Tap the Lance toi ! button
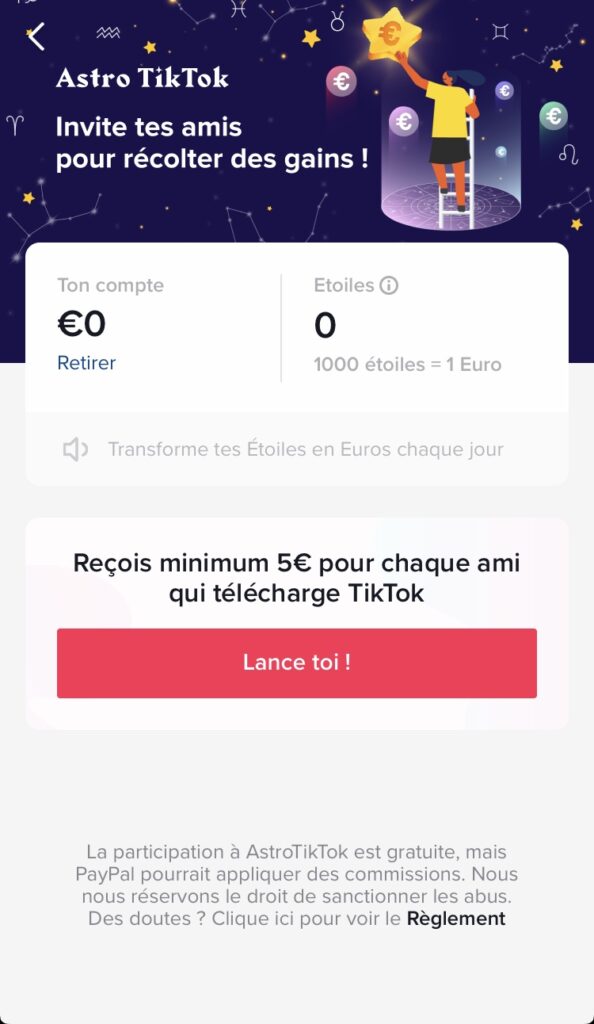 point(297,663)
